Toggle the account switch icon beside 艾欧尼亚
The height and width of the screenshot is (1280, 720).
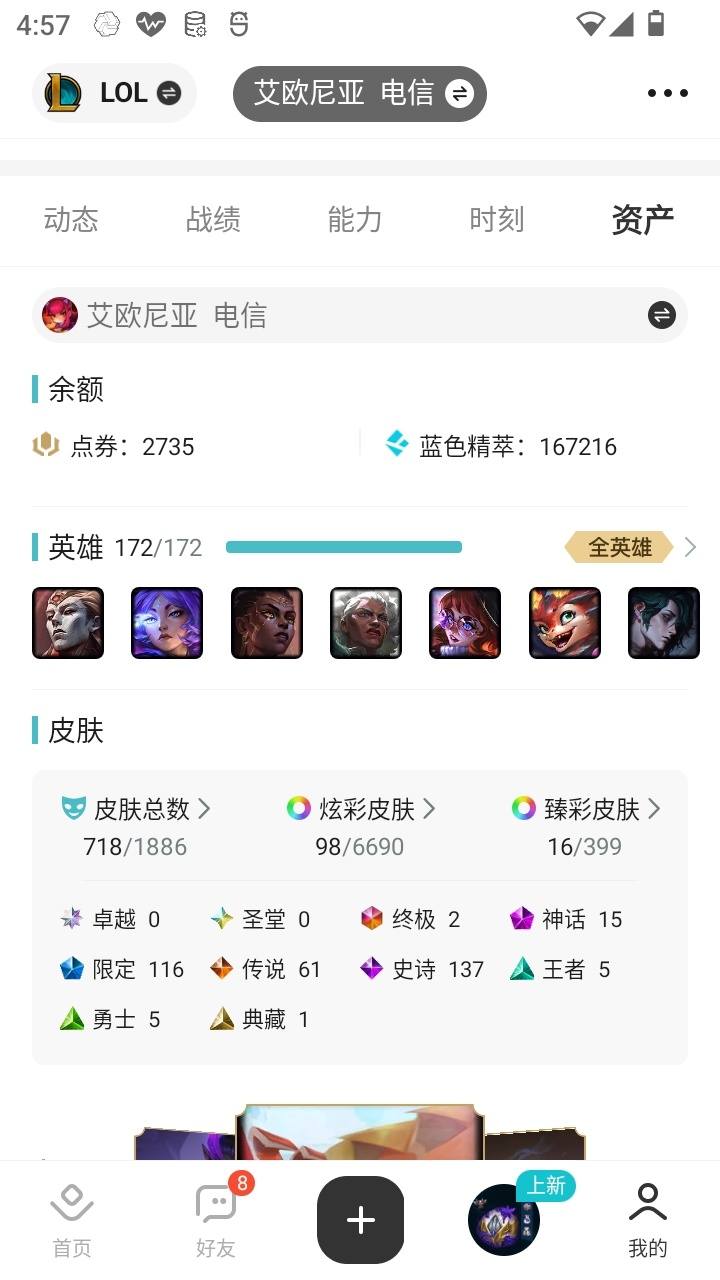[x=660, y=316]
